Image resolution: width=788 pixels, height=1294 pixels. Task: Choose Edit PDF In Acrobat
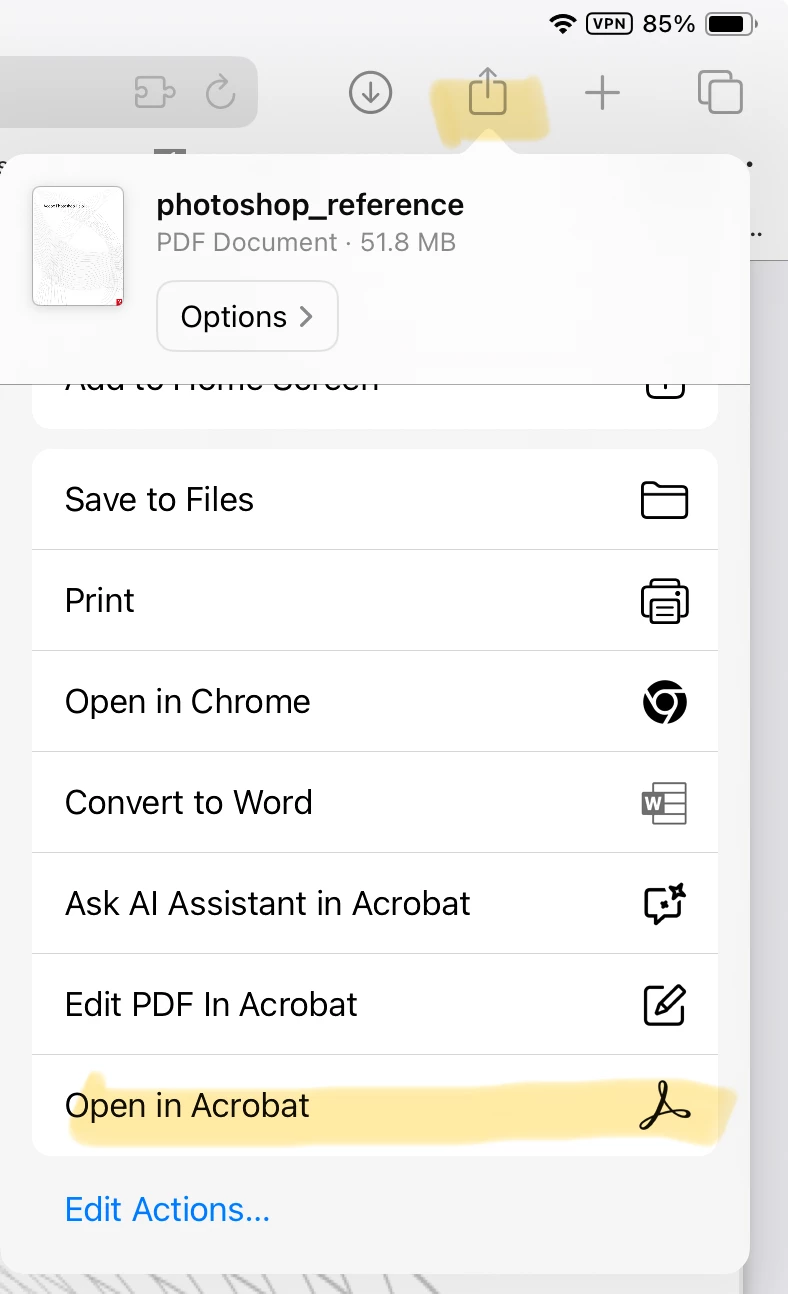[375, 1004]
